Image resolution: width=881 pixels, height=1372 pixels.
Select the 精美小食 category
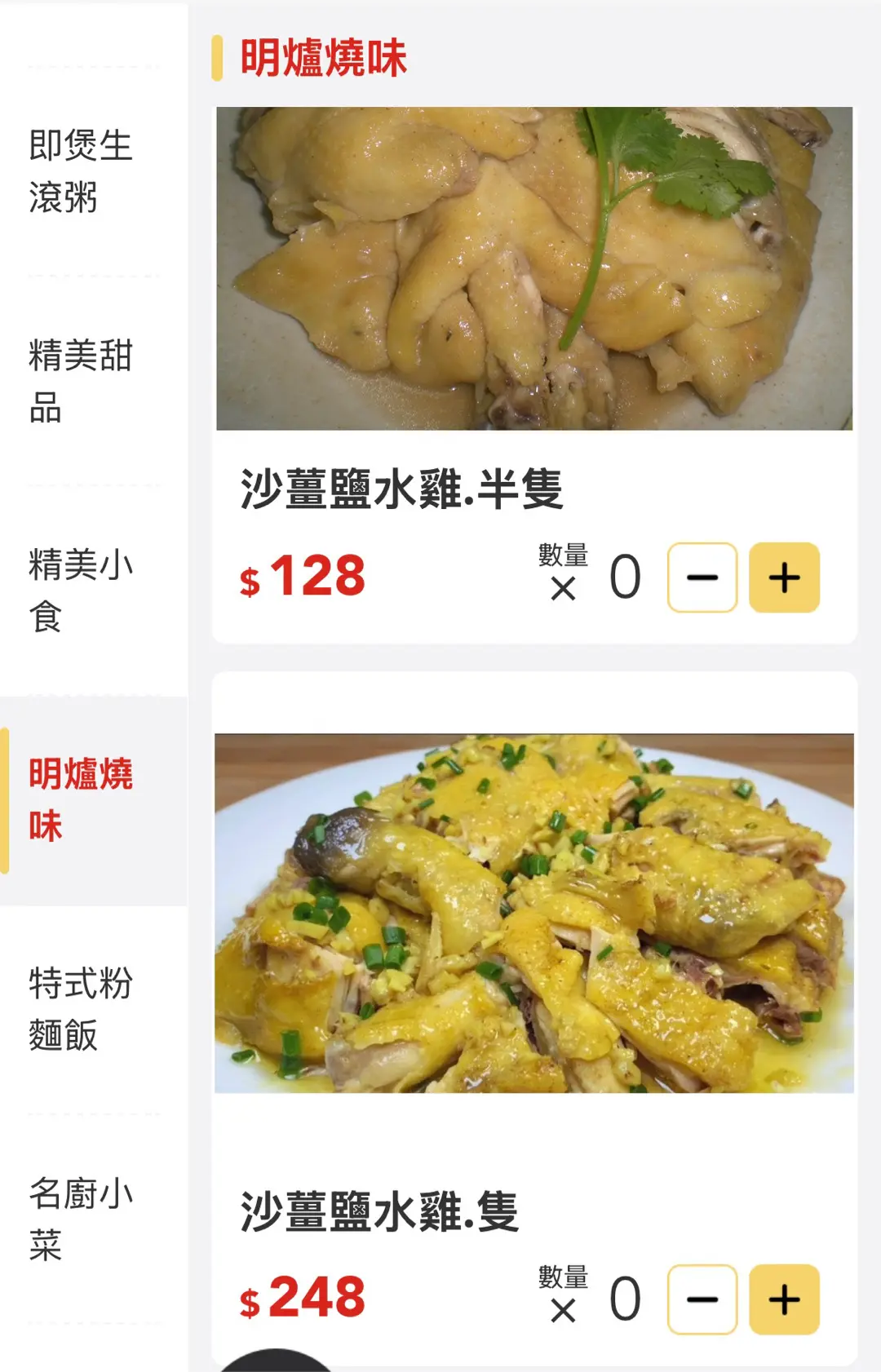[81, 590]
